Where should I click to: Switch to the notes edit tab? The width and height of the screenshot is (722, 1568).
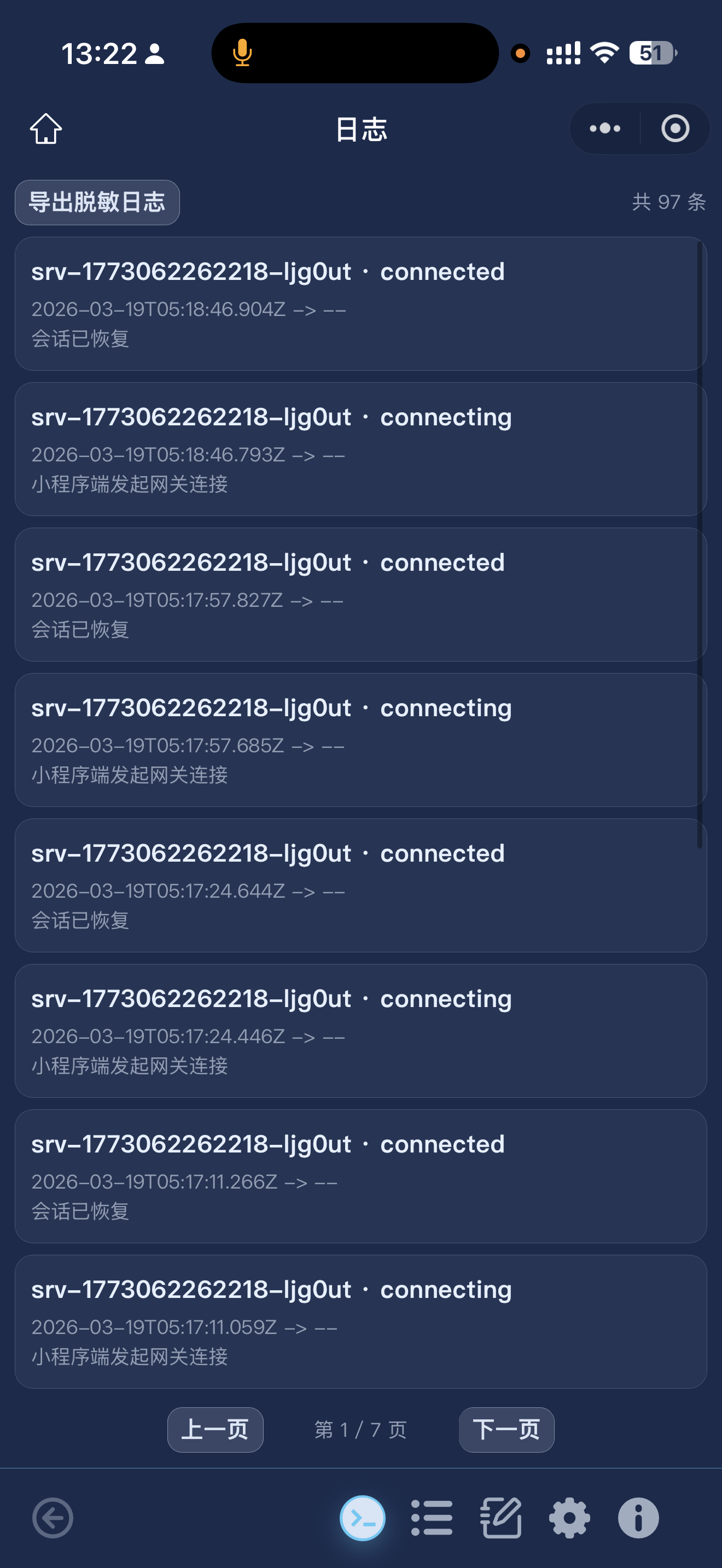[x=500, y=1518]
